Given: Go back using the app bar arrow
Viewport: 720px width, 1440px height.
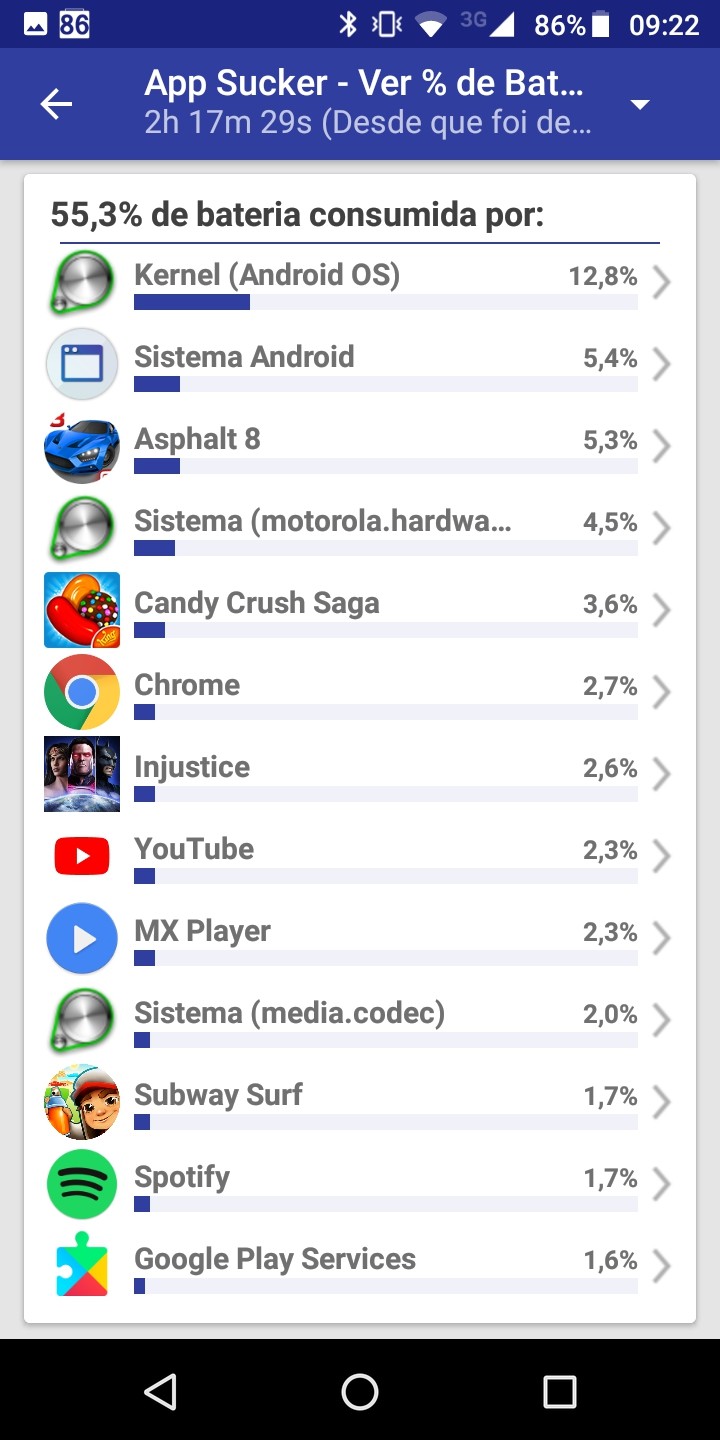Looking at the screenshot, I should 56,104.
